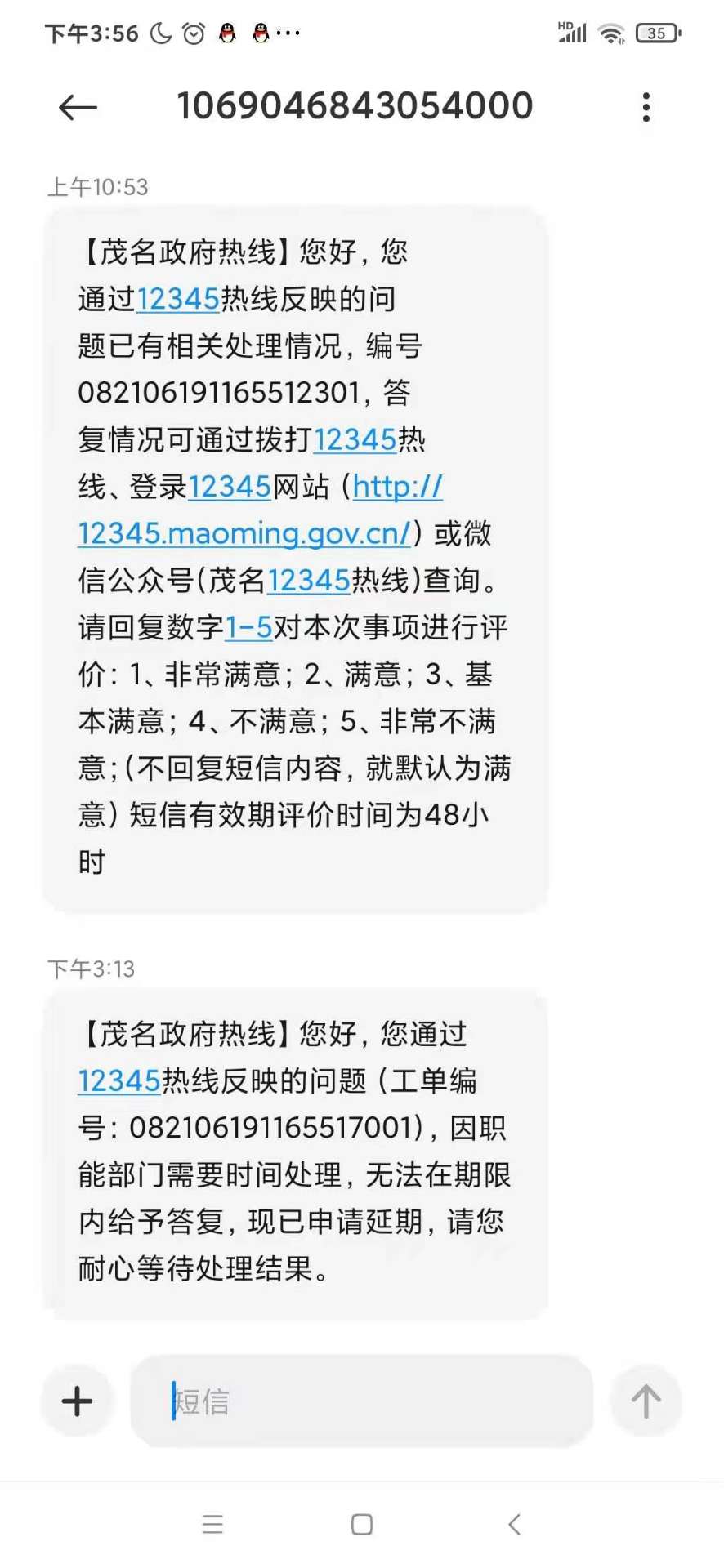Screen dimensions: 724x1568
Task: Tap the system home button
Action: [x=362, y=1524]
